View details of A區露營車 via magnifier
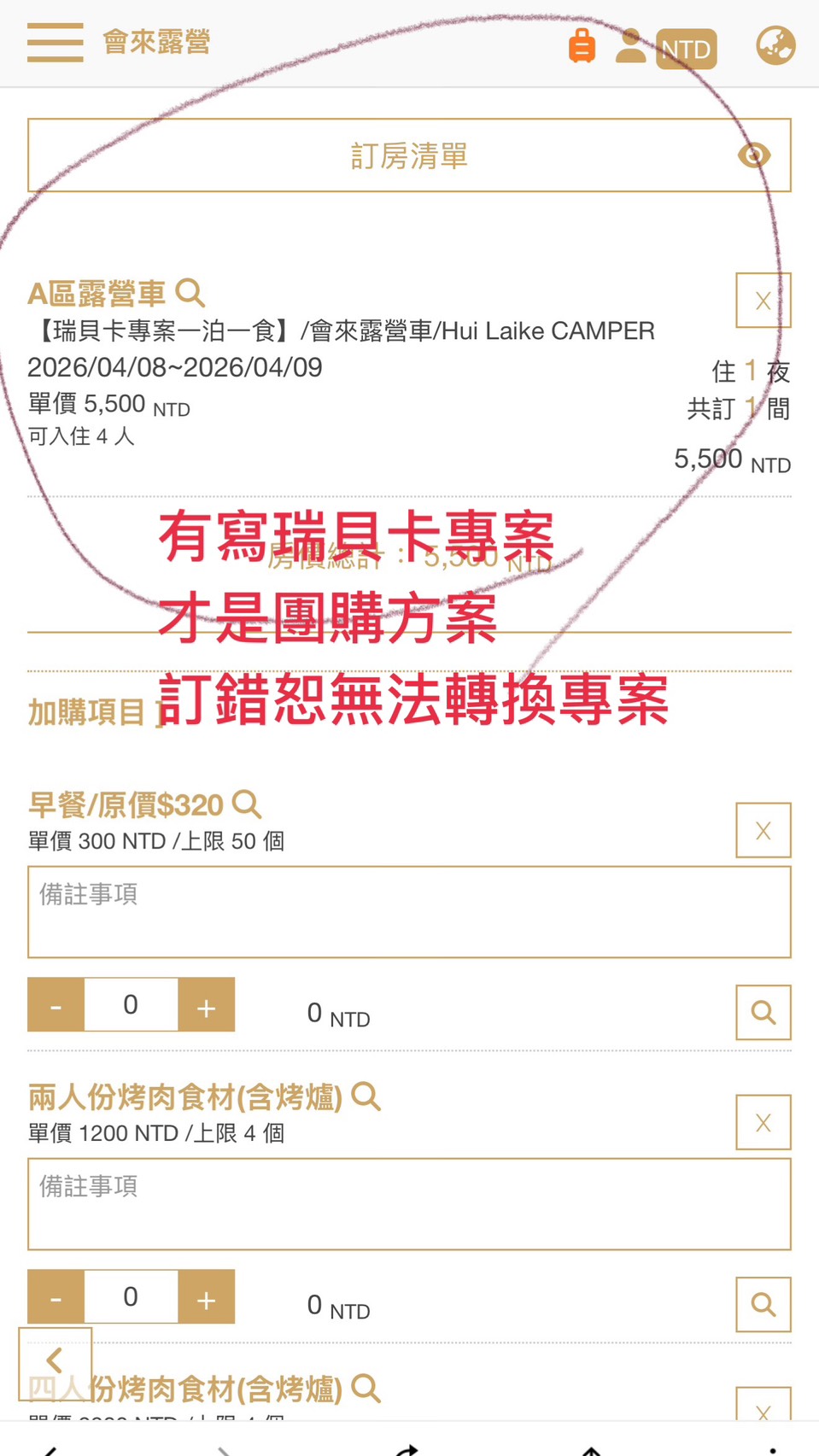The width and height of the screenshot is (819, 1456). [190, 293]
